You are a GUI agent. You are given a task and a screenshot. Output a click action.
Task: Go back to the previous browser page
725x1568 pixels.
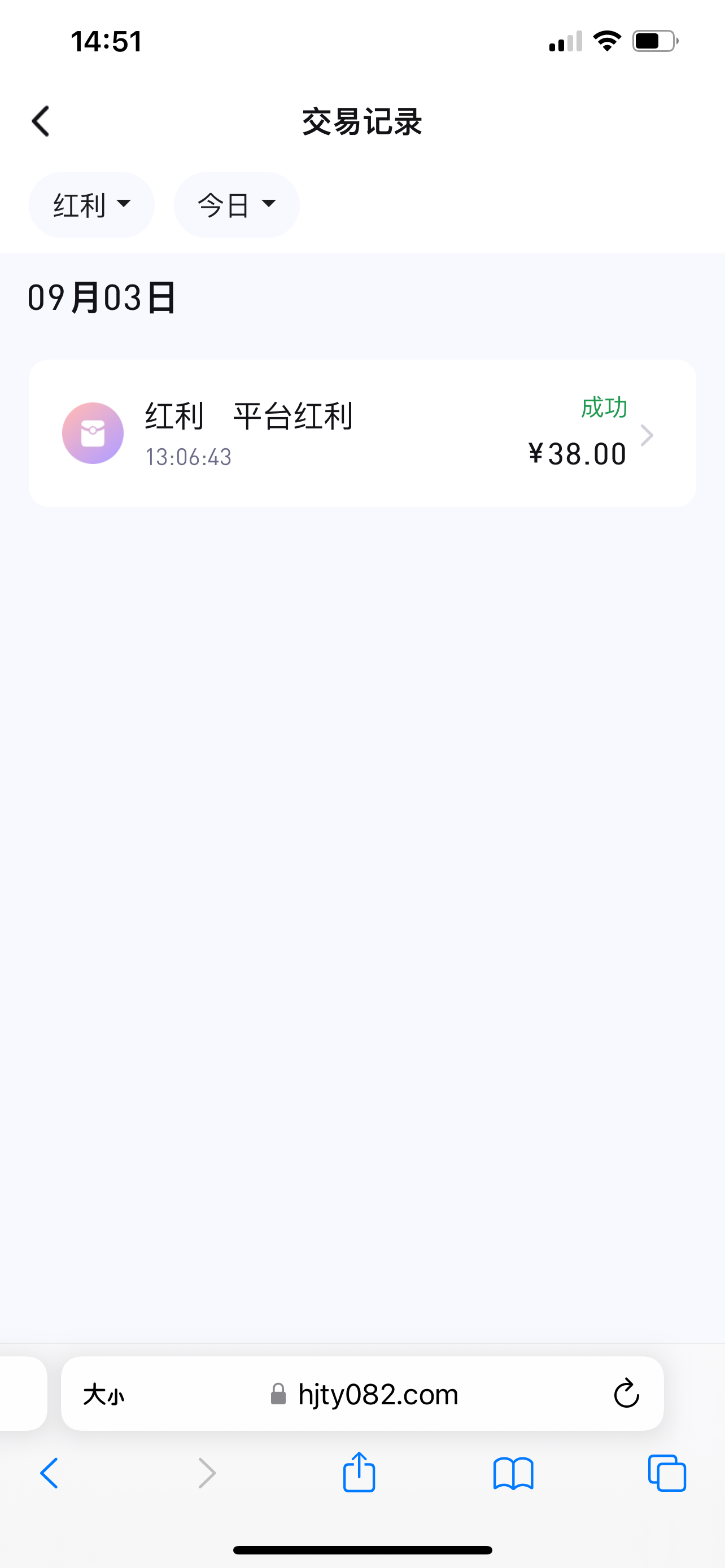(49, 1473)
